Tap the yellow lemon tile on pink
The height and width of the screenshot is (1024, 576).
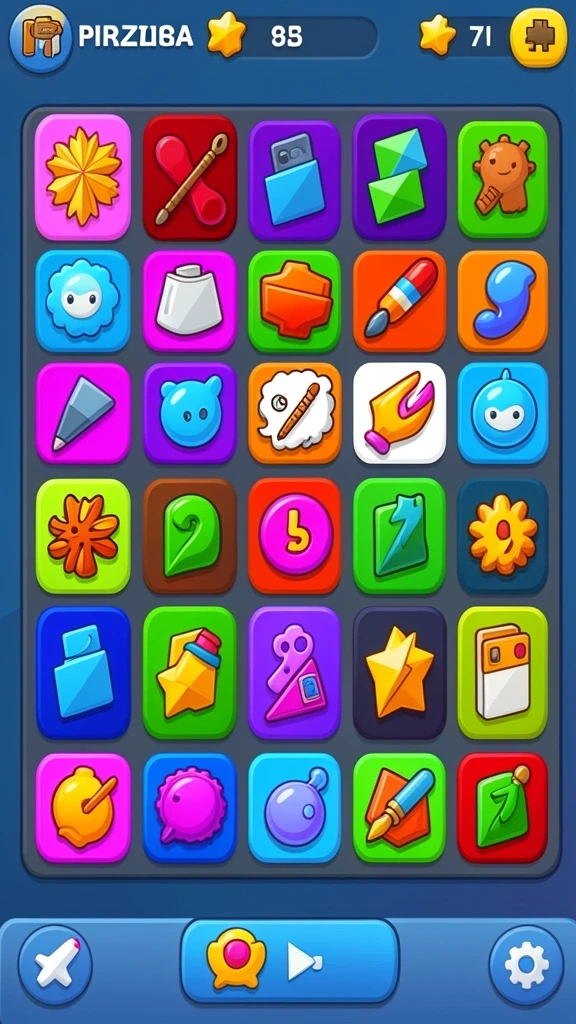(x=83, y=808)
